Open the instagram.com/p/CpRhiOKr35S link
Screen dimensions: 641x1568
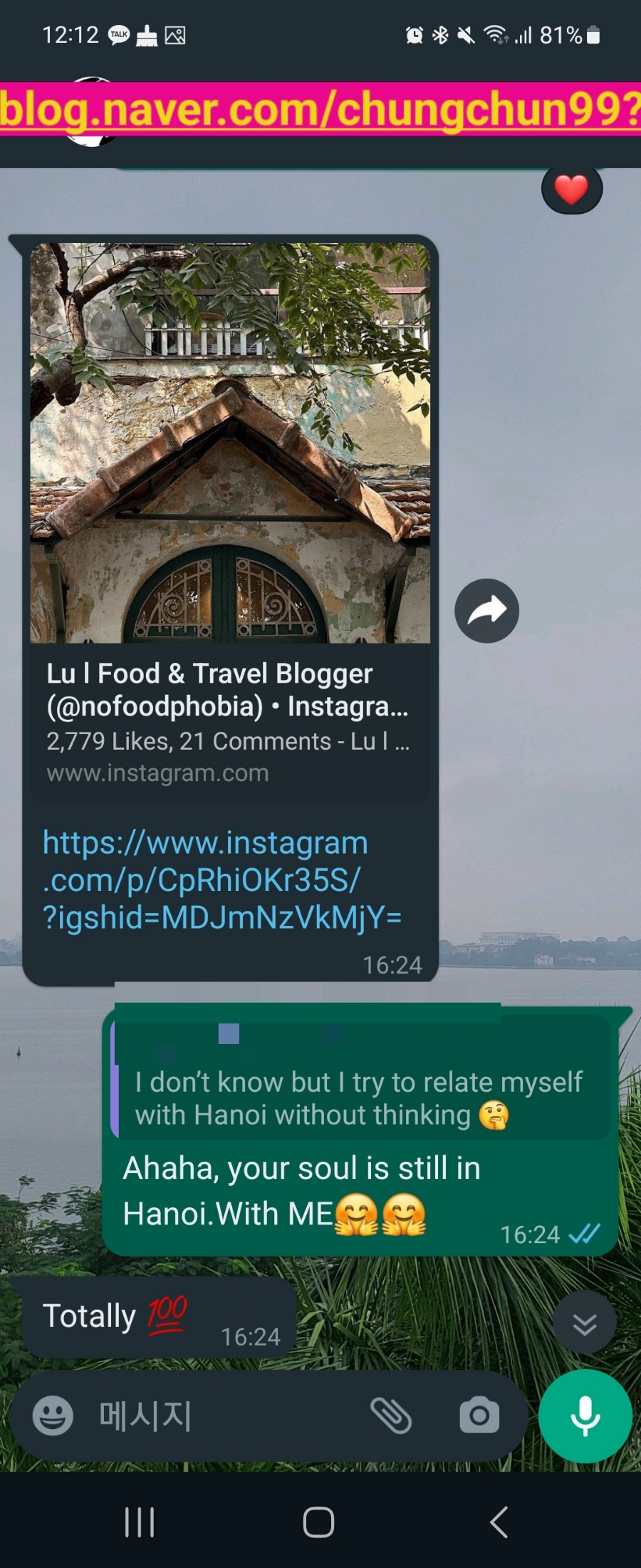[221, 880]
